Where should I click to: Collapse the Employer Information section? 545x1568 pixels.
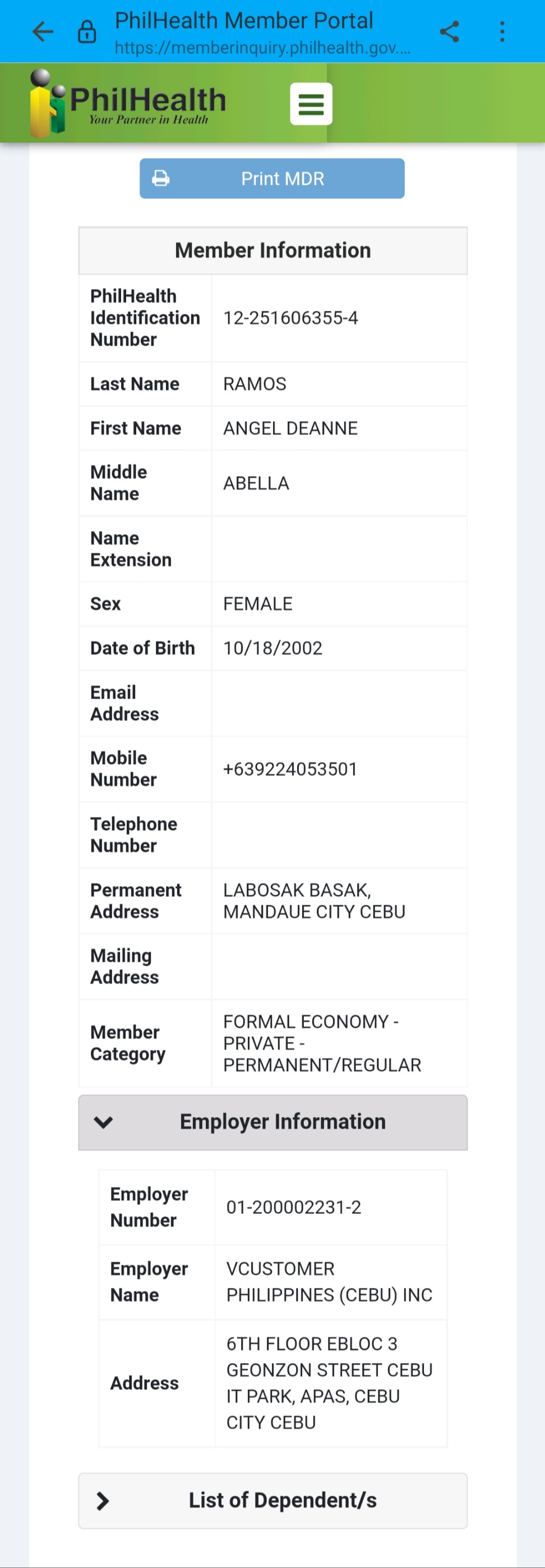tap(273, 1122)
